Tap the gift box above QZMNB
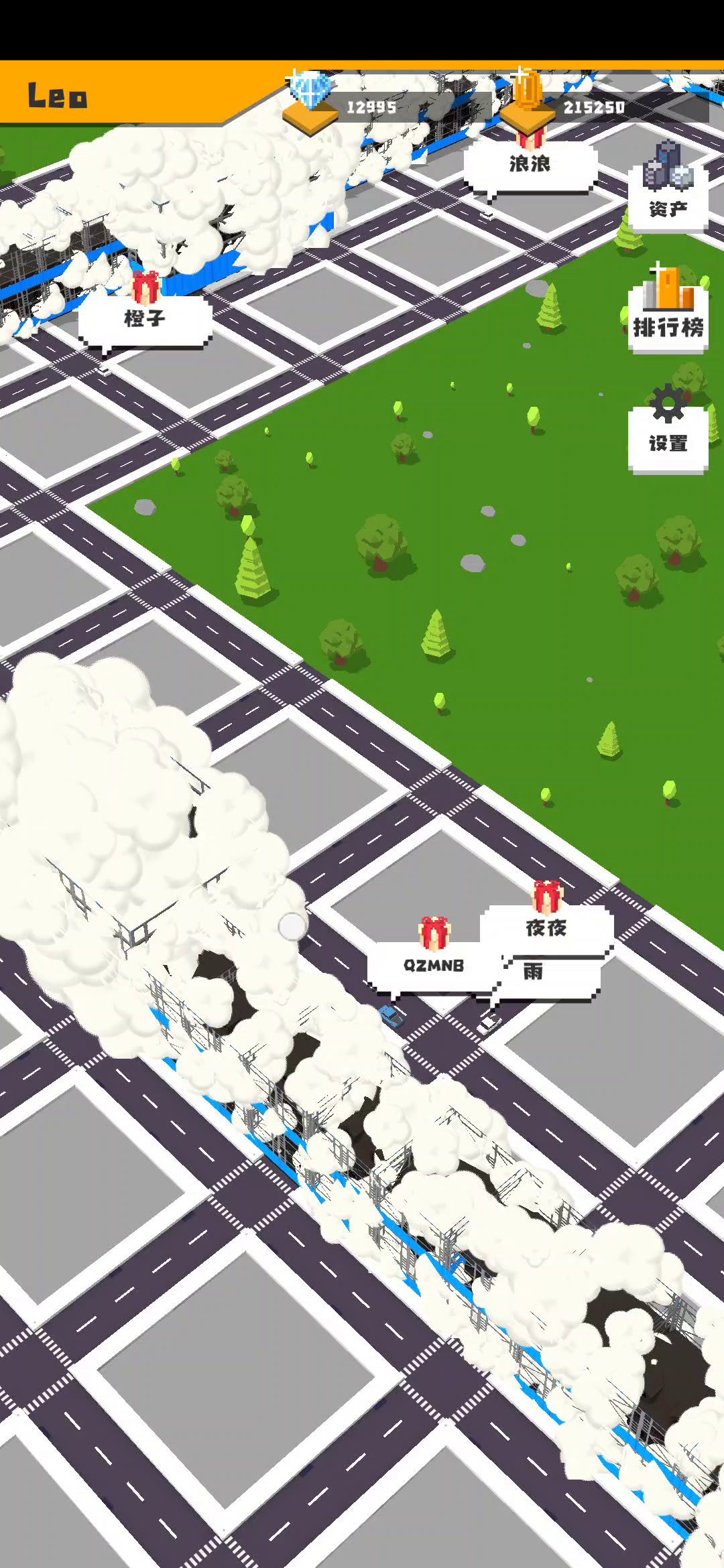This screenshot has width=724, height=1568. [x=434, y=933]
